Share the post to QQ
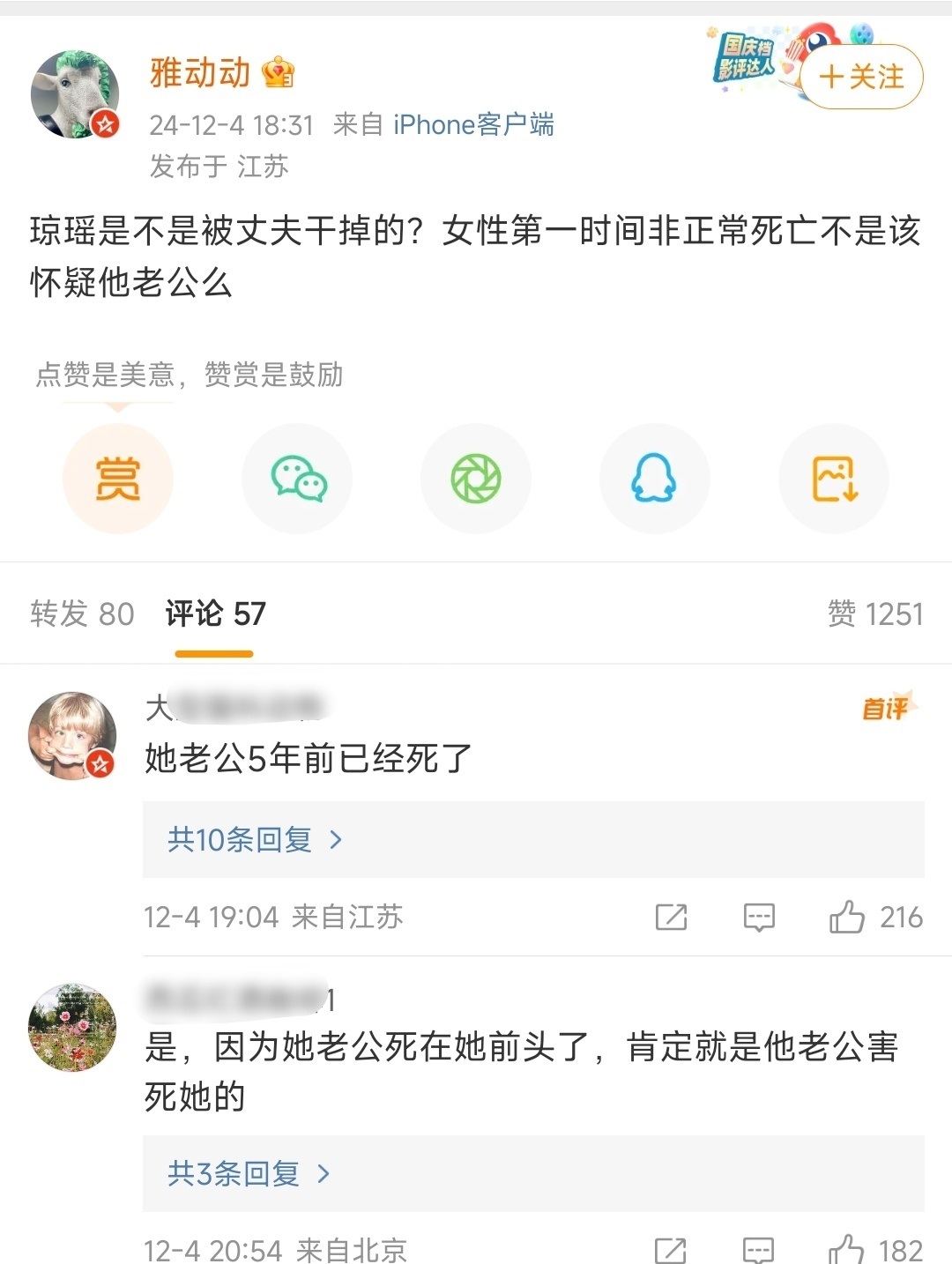This screenshot has height=1264, width=952. (654, 479)
